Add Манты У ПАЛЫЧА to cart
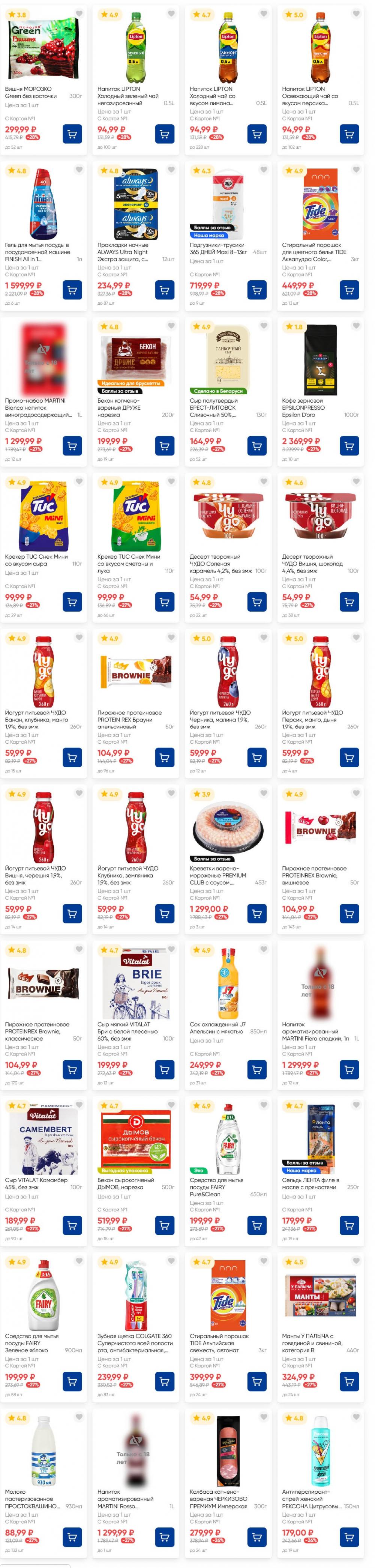Viewport: 375px width, 1568px height. [349, 1381]
